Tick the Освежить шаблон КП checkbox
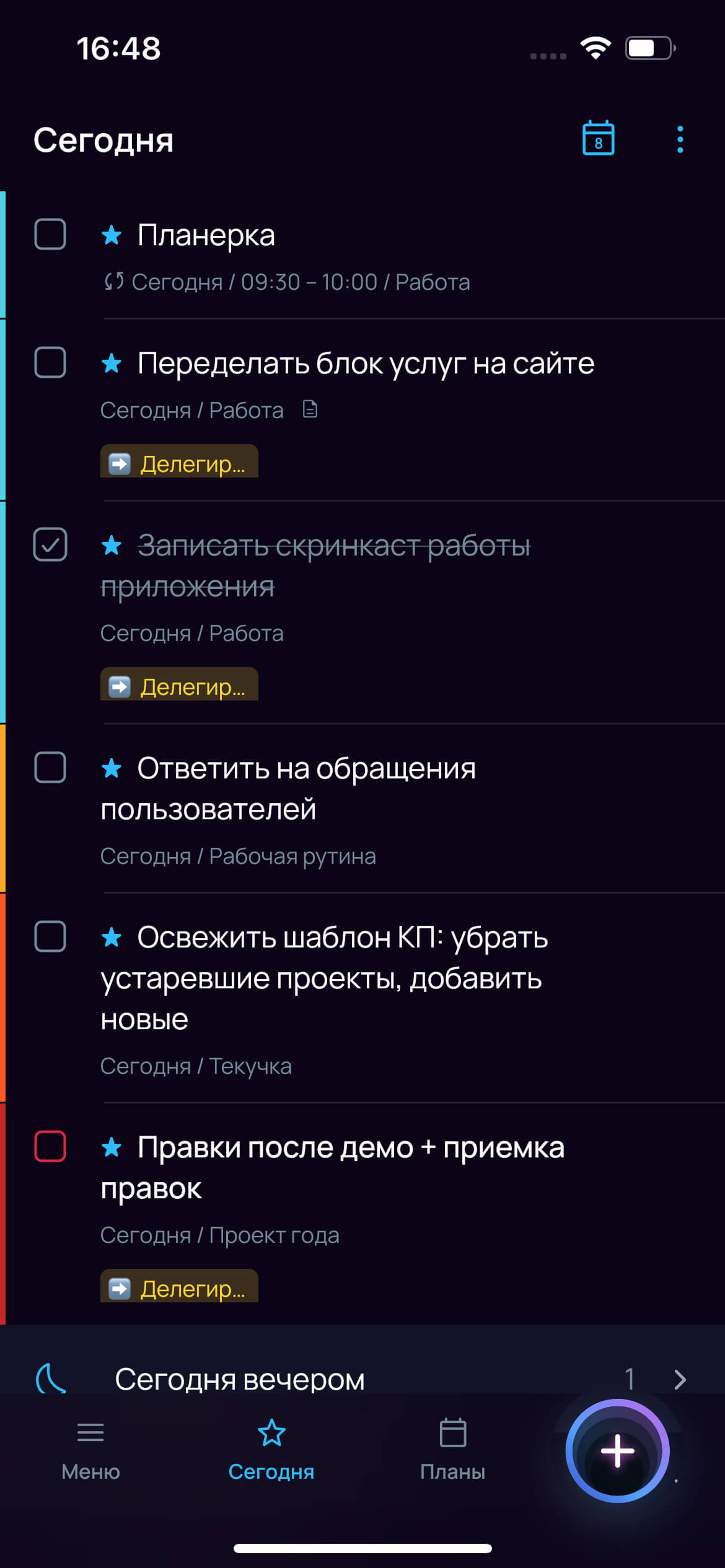 pos(50,936)
